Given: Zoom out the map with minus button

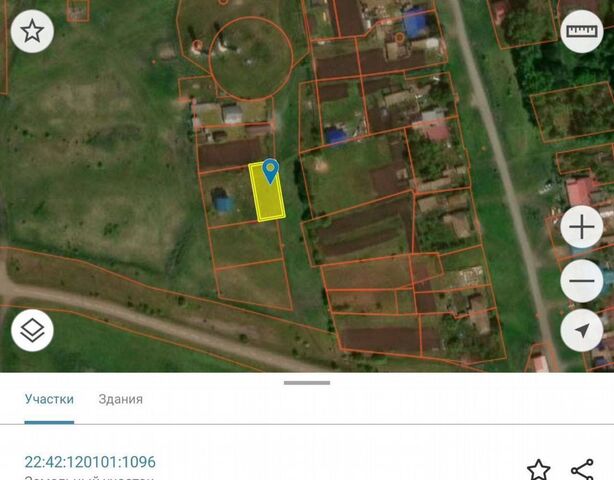Looking at the screenshot, I should coord(581,281).
